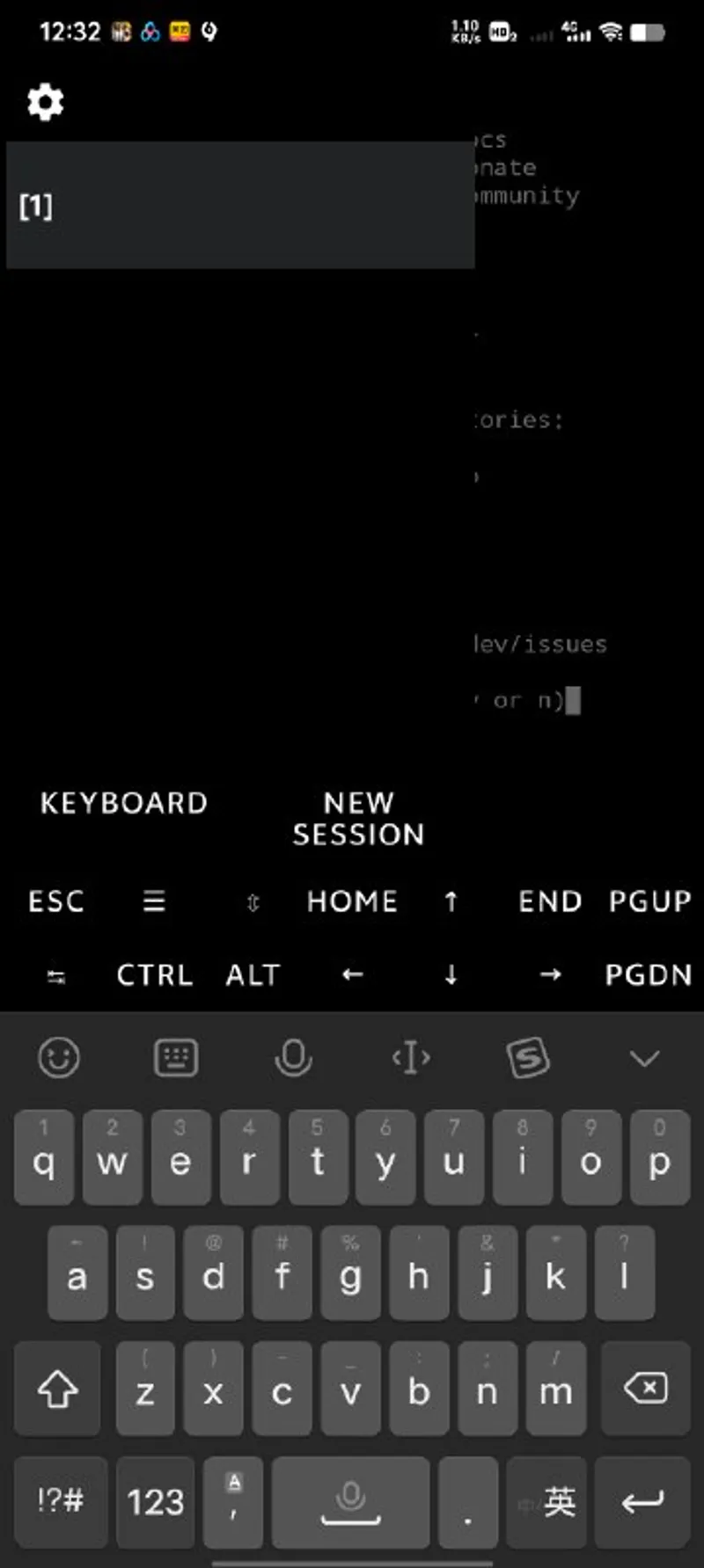This screenshot has width=704, height=1568.
Task: Toggle the CTRL modifier key
Action: [x=154, y=974]
